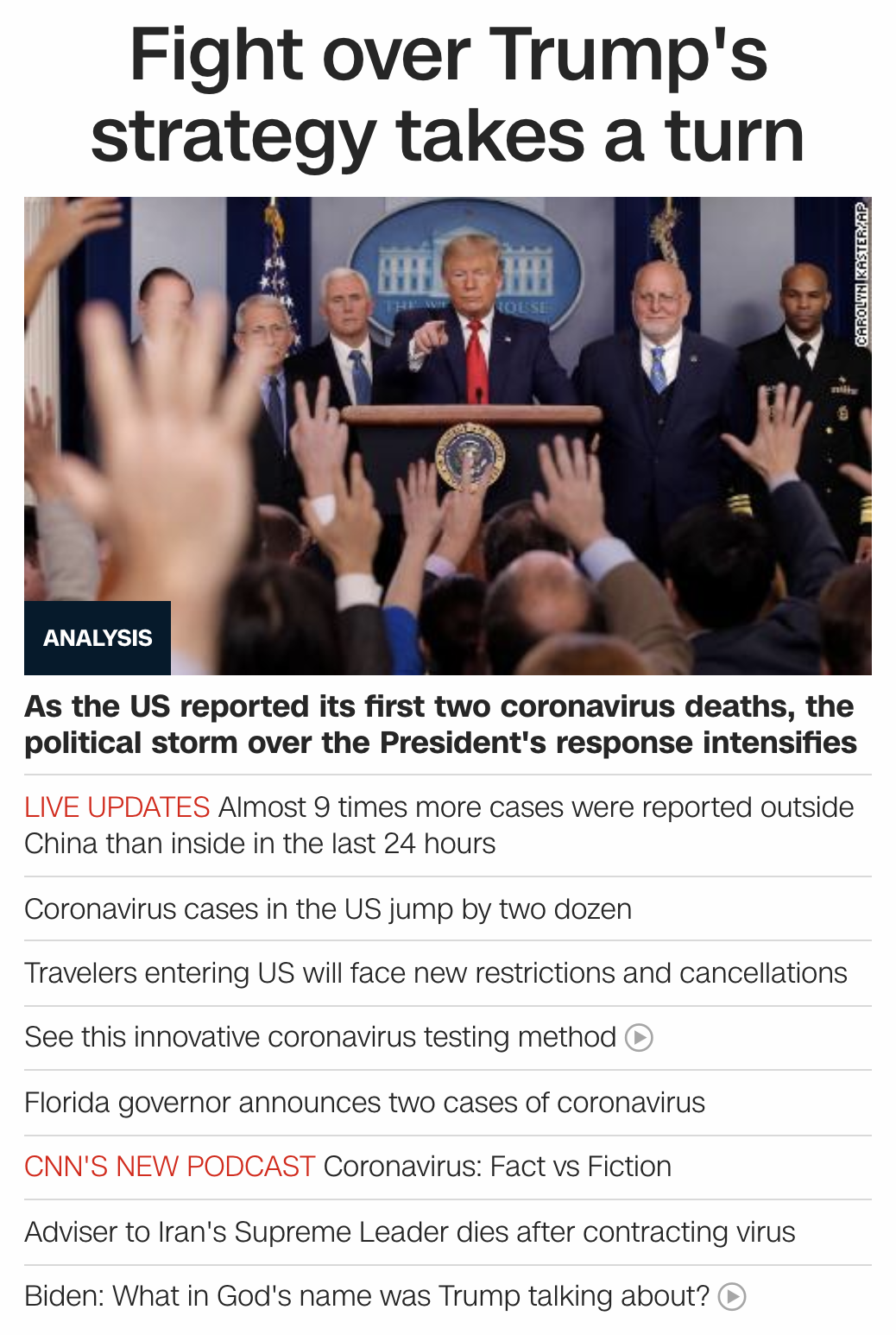Viewport: 896px width, 1335px height.
Task: Open the Florida governor coronavirus cases story
Action: [x=364, y=1103]
